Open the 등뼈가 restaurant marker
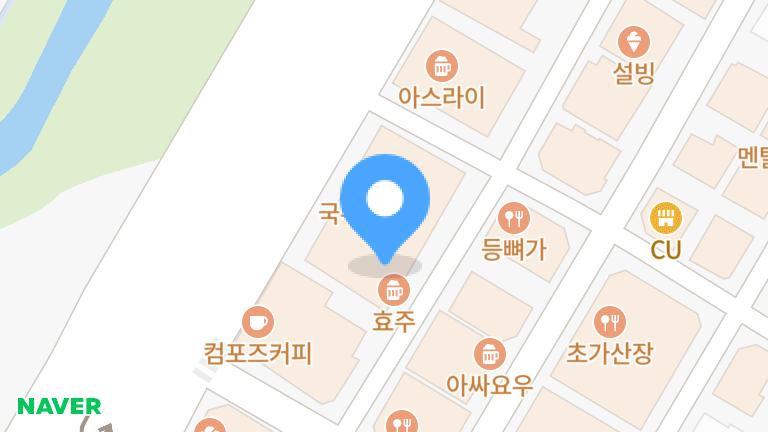 click(x=513, y=218)
